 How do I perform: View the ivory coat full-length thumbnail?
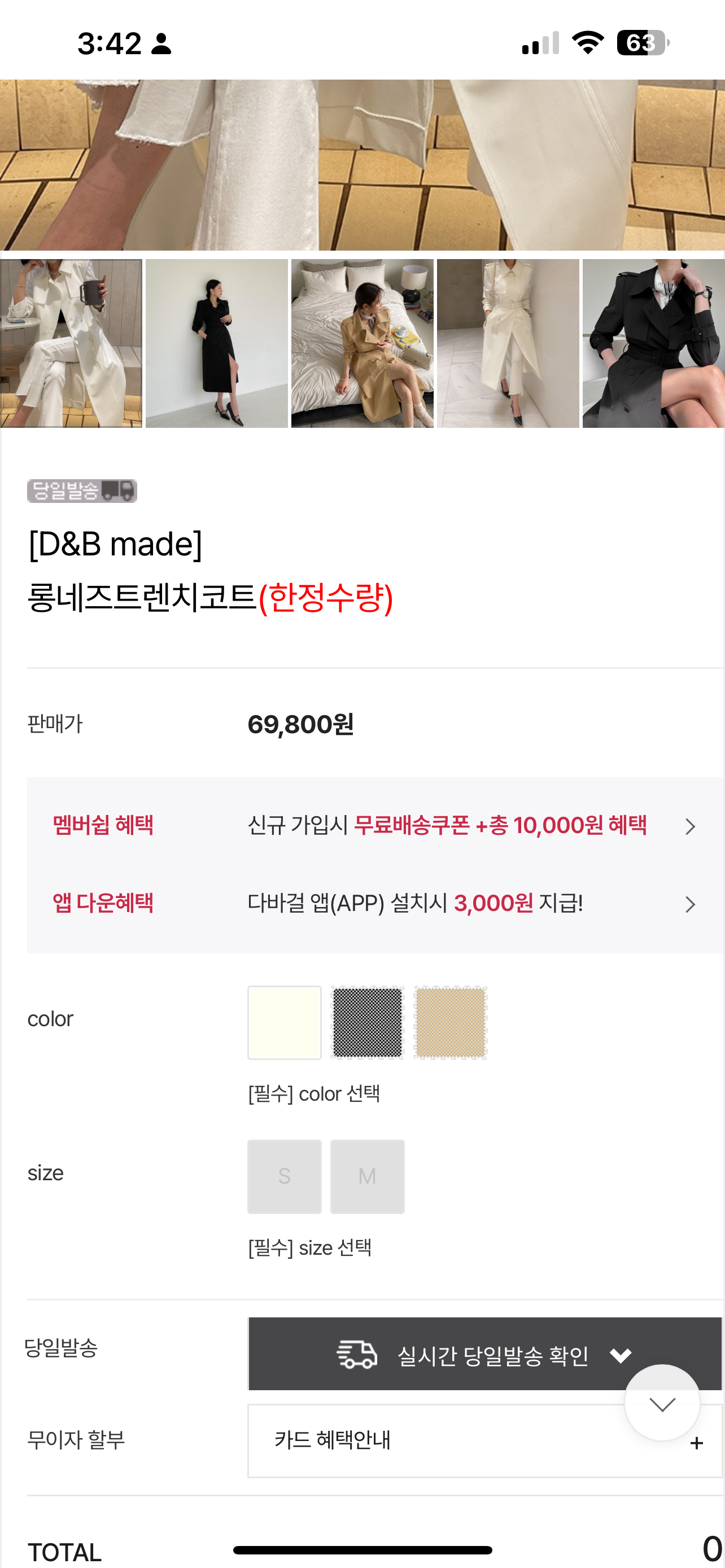pos(508,343)
